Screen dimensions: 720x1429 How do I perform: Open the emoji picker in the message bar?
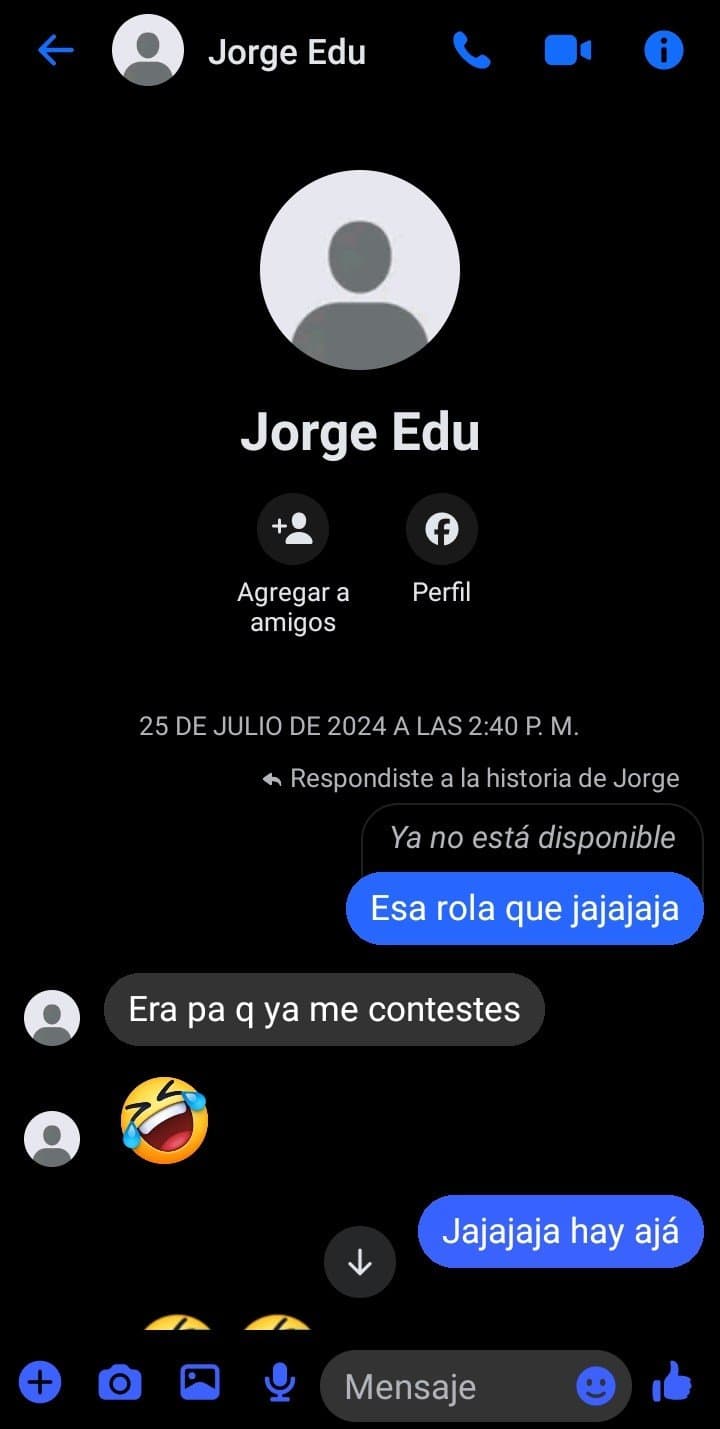point(597,1386)
